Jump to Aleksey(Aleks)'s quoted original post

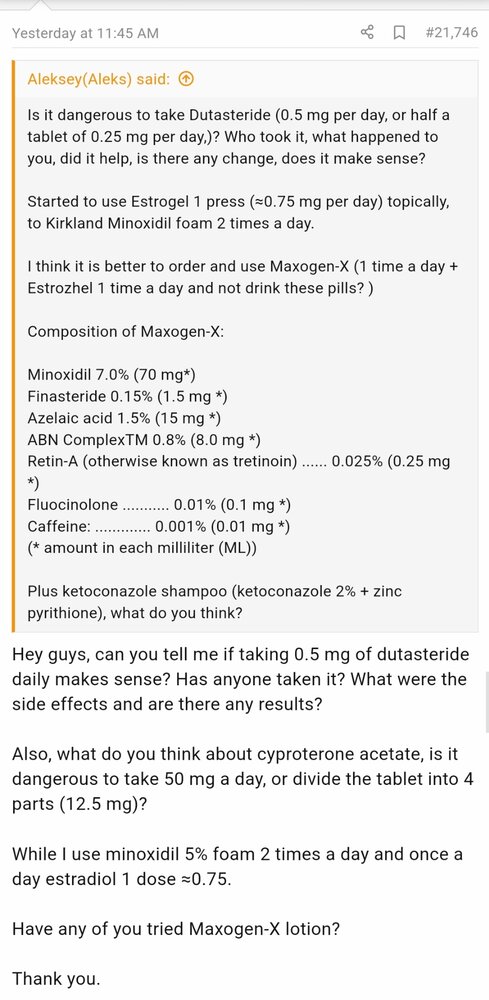tap(184, 79)
